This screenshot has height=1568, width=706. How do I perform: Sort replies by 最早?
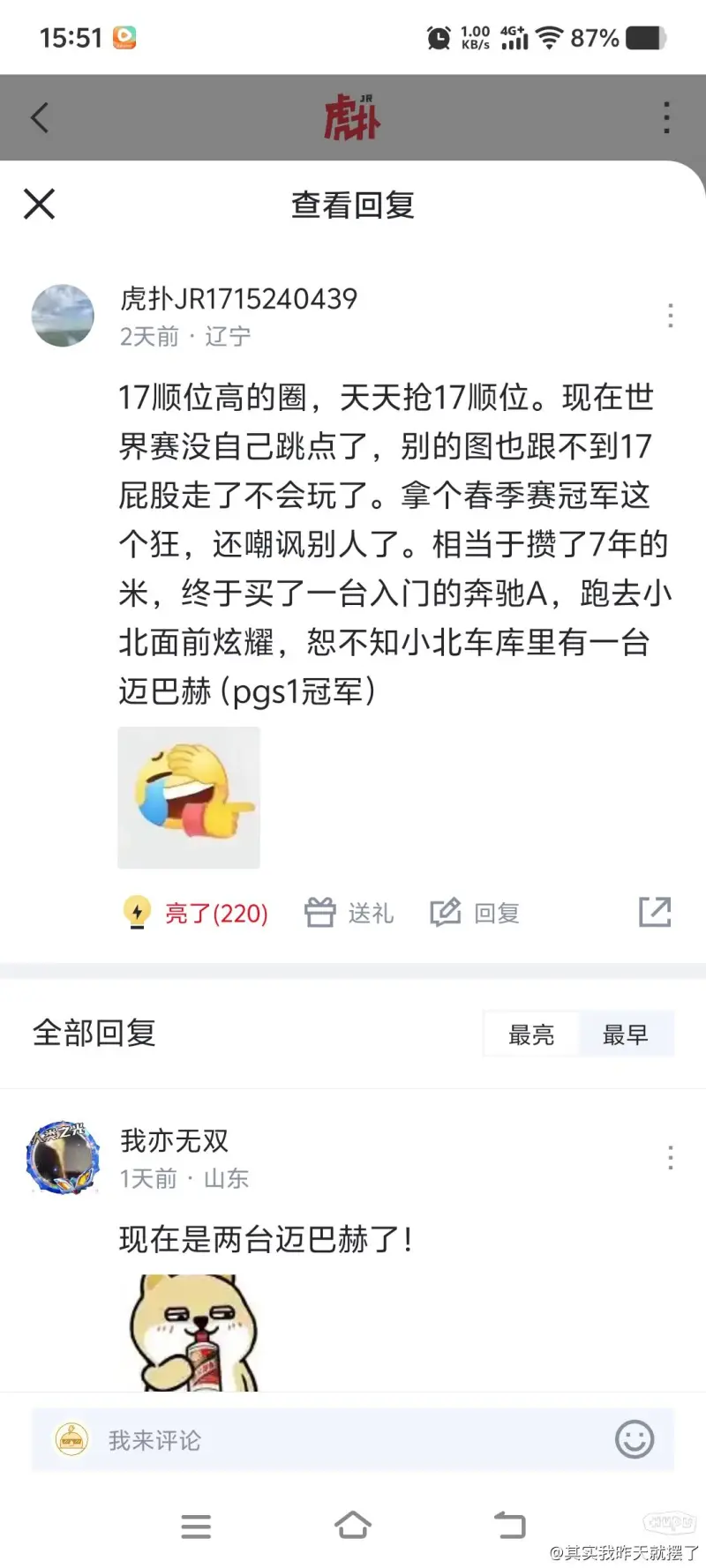coord(626,1034)
